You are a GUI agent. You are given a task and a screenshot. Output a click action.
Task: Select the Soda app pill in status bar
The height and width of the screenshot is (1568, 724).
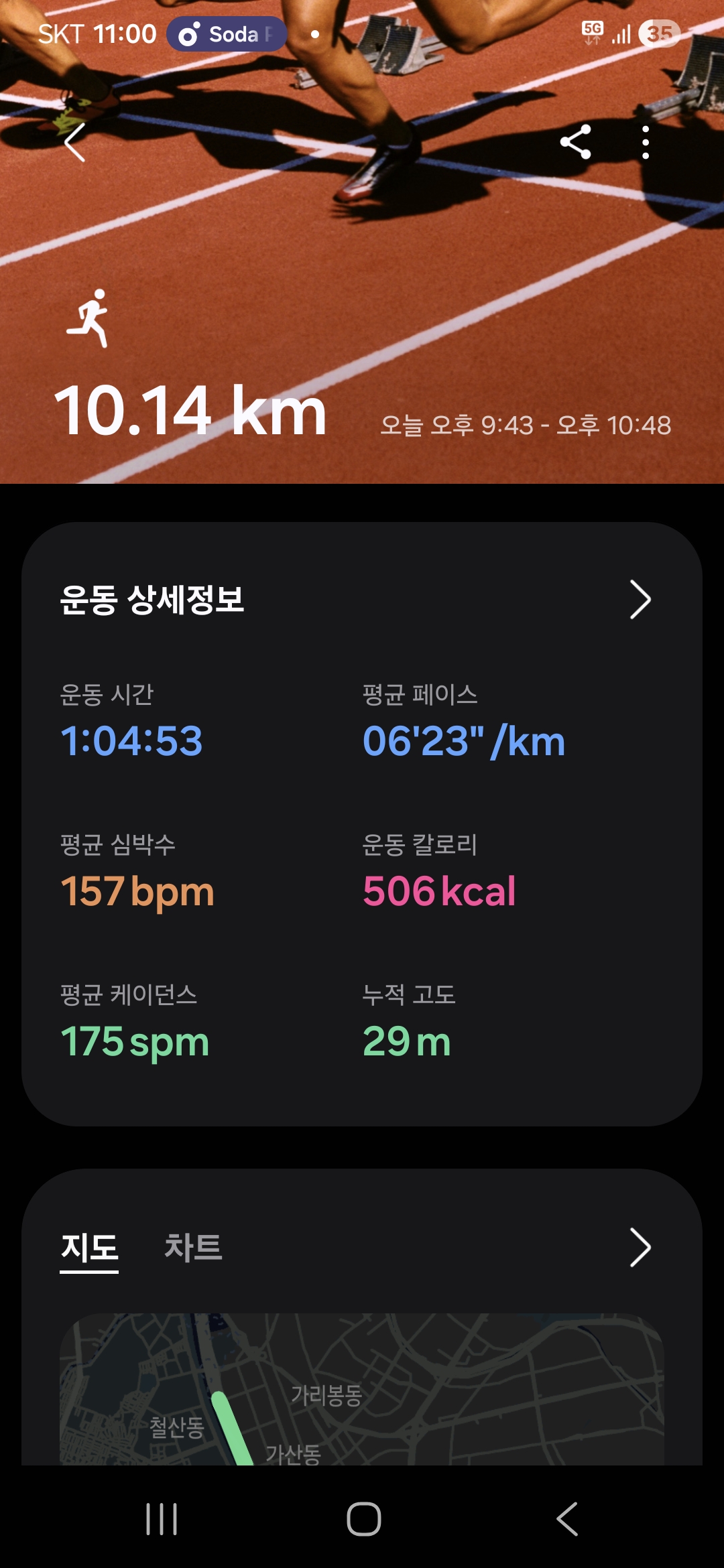(225, 34)
